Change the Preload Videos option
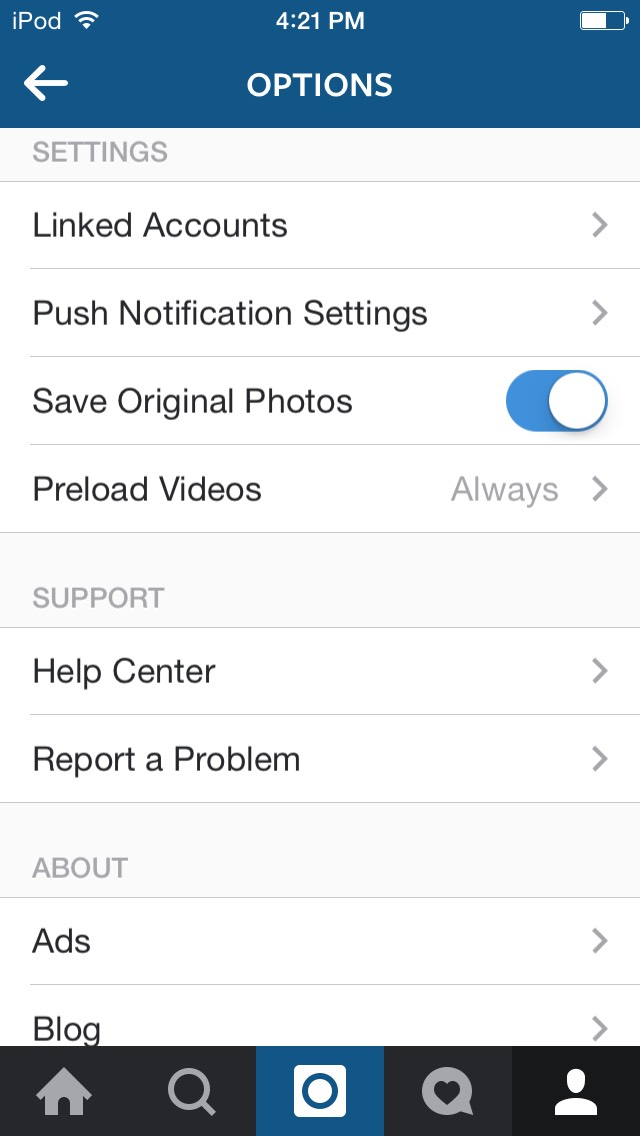 (x=320, y=489)
